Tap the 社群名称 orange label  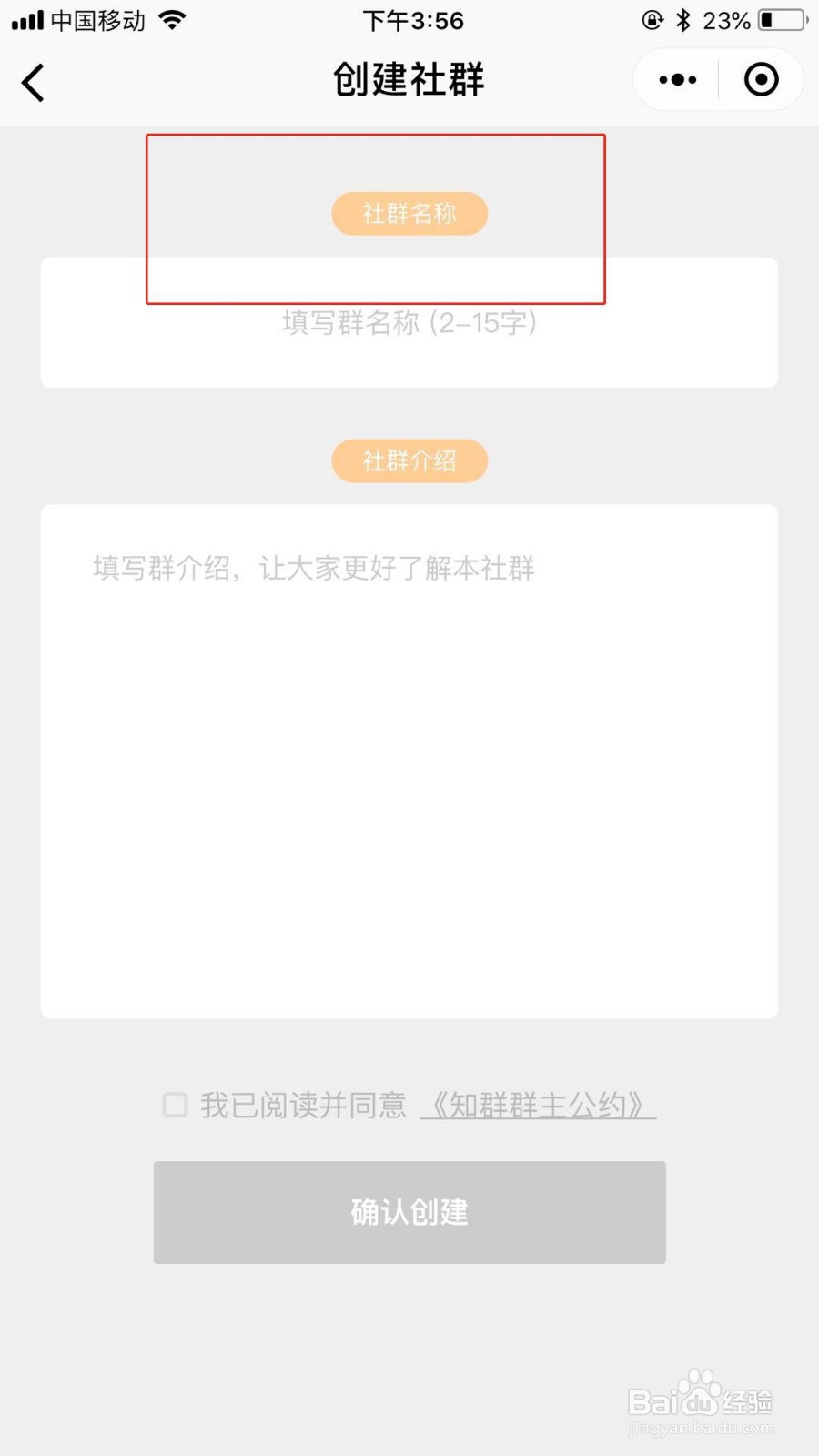coord(409,213)
